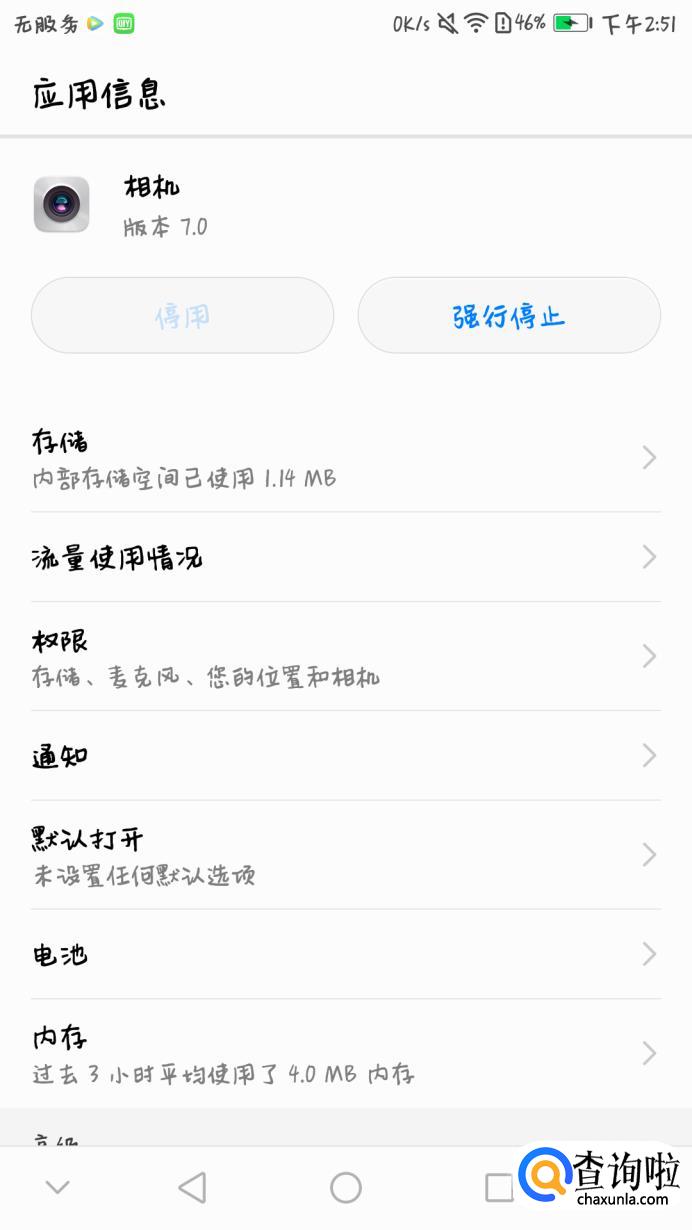Tap the 强行停止 button
The image size is (692, 1230).
(x=509, y=316)
